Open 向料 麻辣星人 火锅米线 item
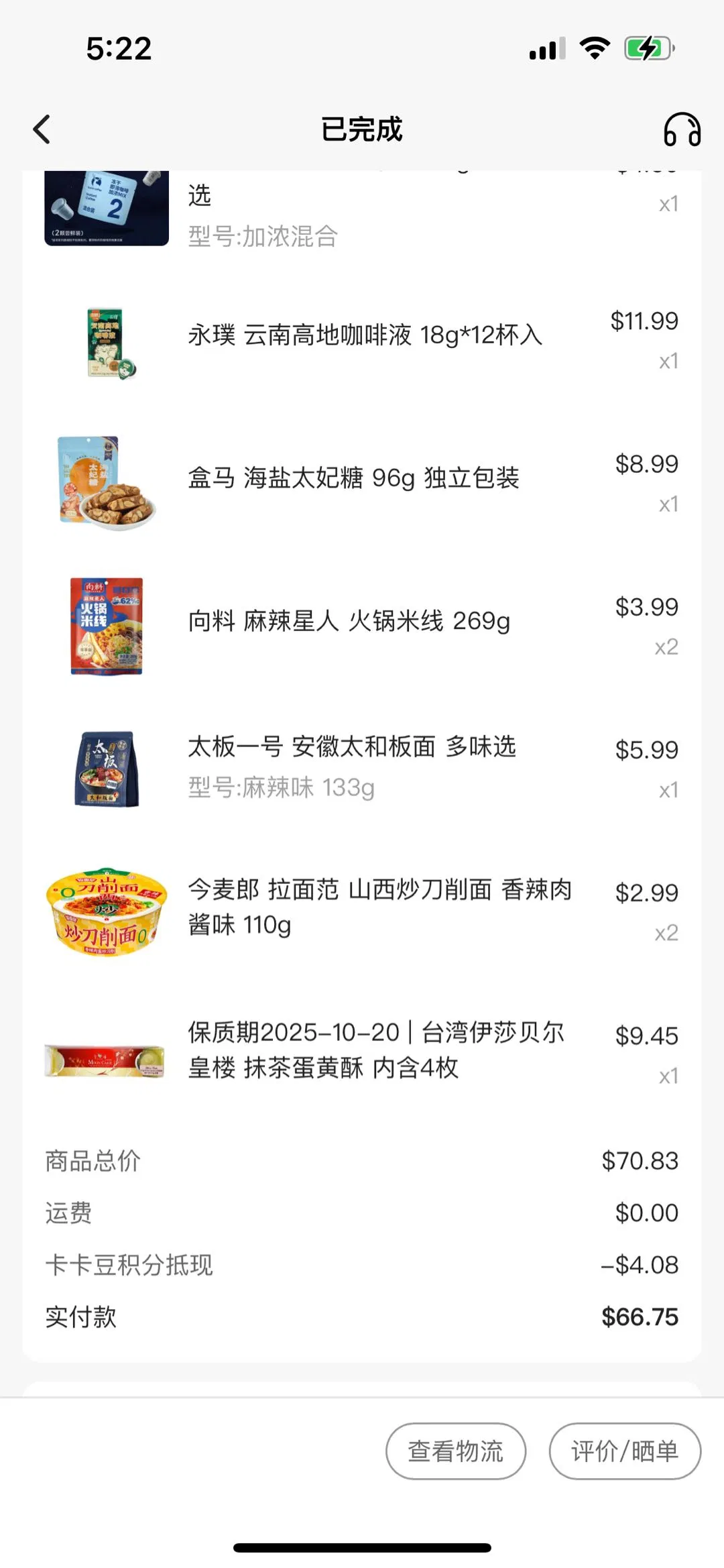 click(349, 621)
